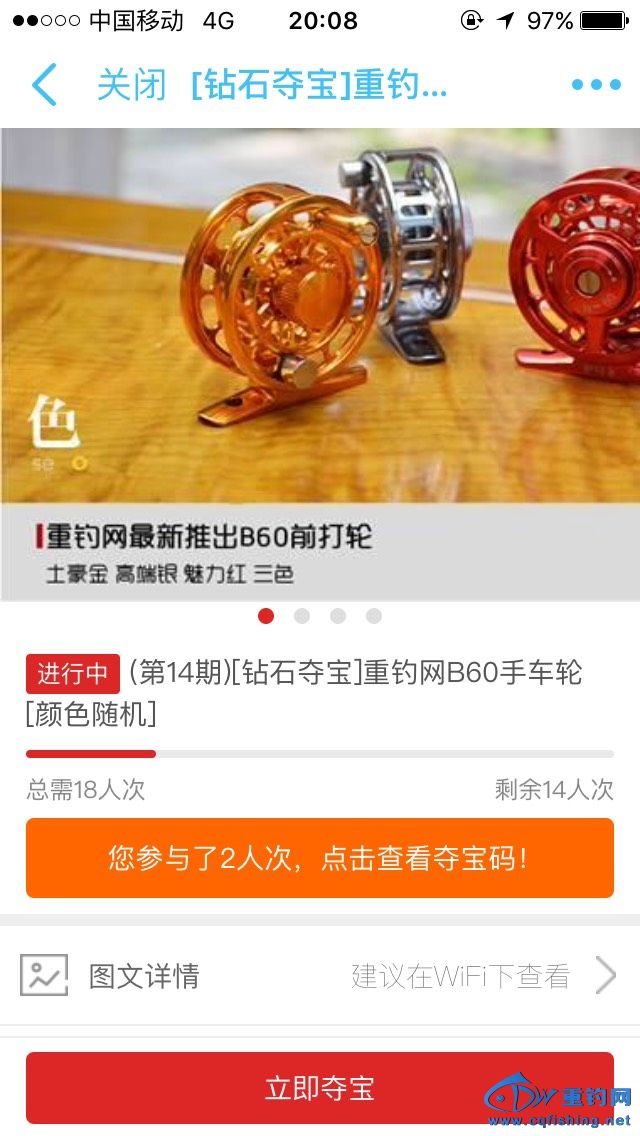Tap 立即夺宝 to join now
640x1136 pixels.
point(320,1088)
